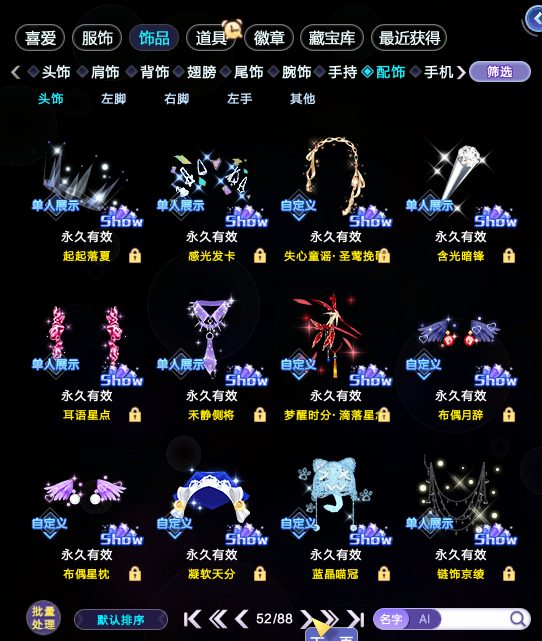The image size is (542, 641).
Task: Select the 左脚 sub-filter
Action: click(x=114, y=99)
